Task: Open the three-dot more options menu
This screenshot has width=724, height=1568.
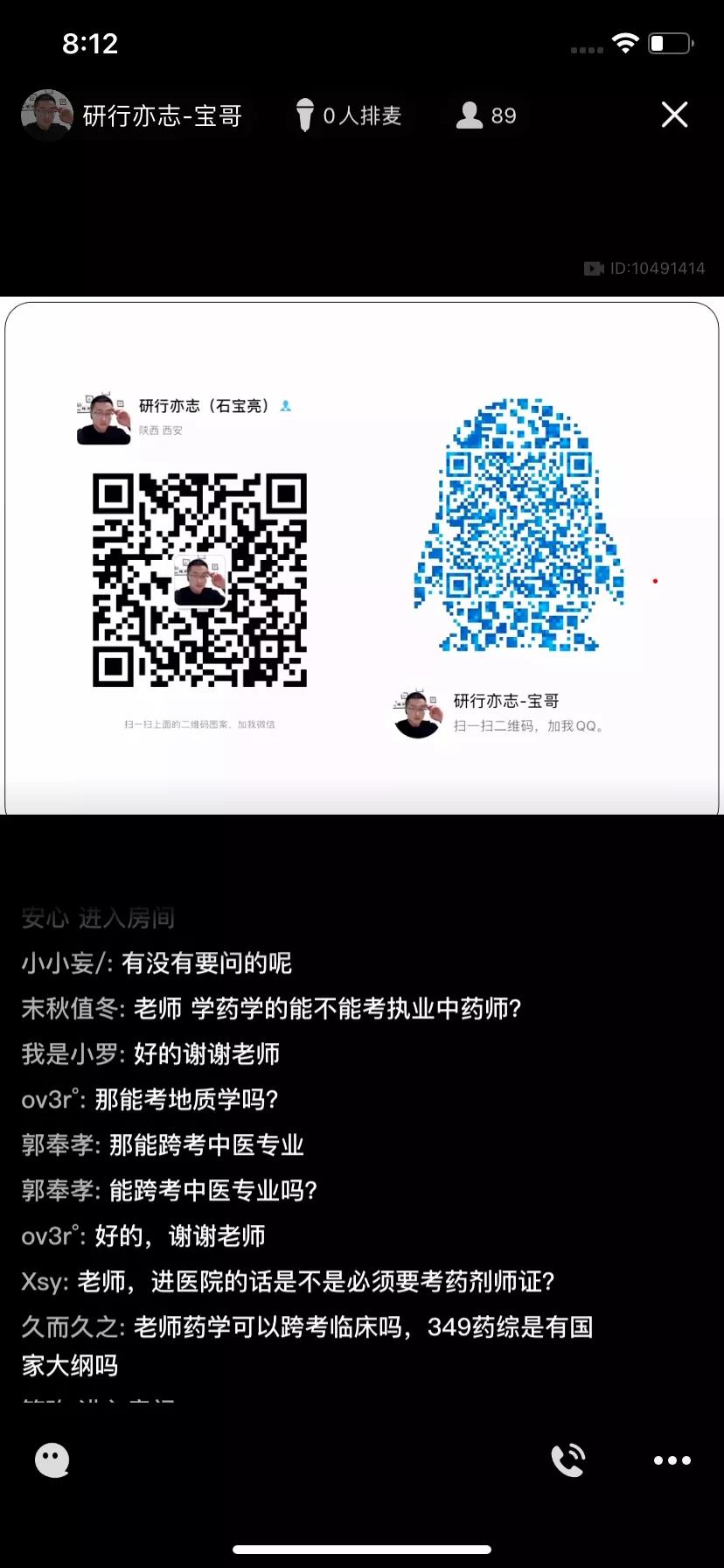Action: tap(672, 1459)
